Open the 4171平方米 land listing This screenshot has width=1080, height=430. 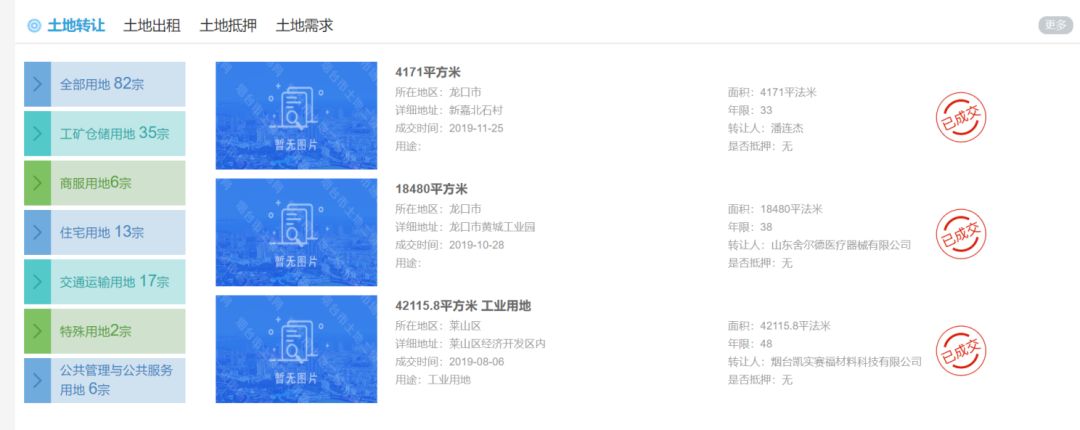click(428, 72)
